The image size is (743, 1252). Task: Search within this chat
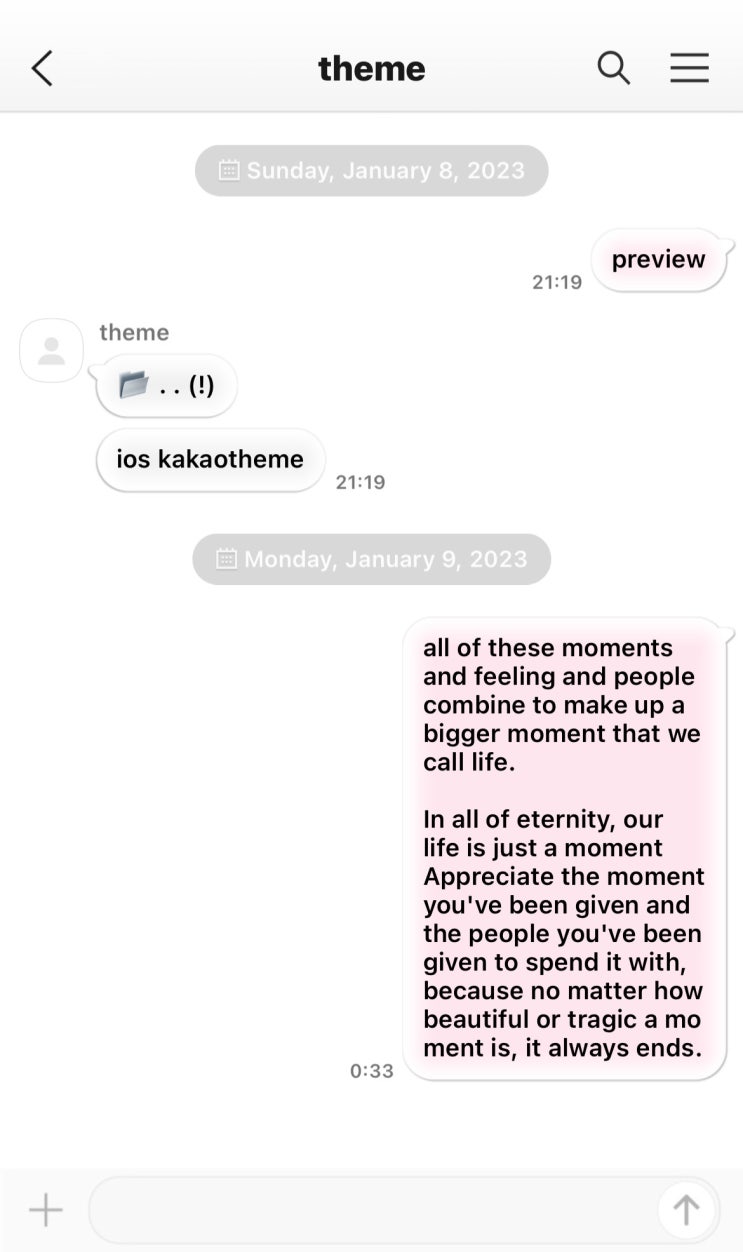click(x=613, y=68)
